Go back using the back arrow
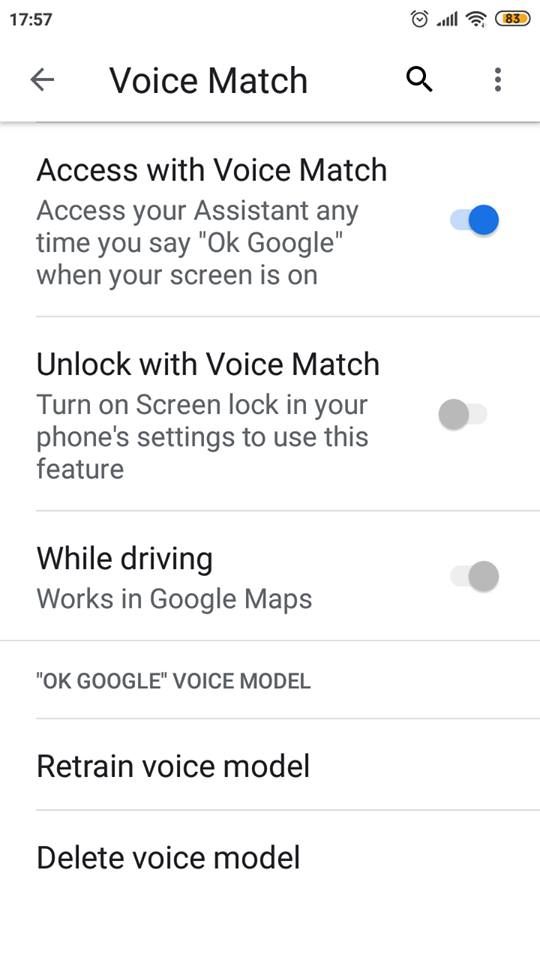 tap(42, 80)
